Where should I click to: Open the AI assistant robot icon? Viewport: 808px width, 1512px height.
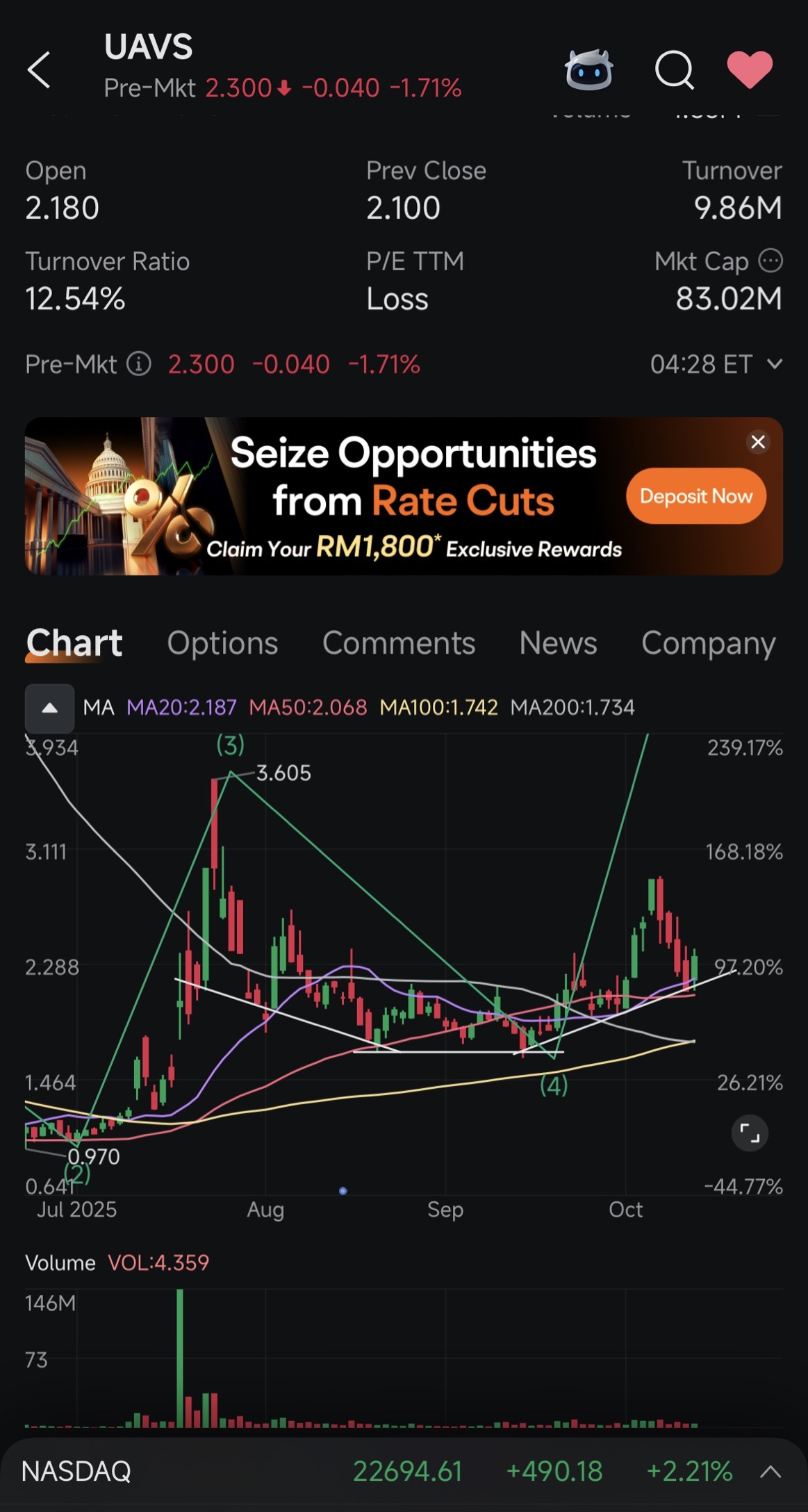point(588,70)
